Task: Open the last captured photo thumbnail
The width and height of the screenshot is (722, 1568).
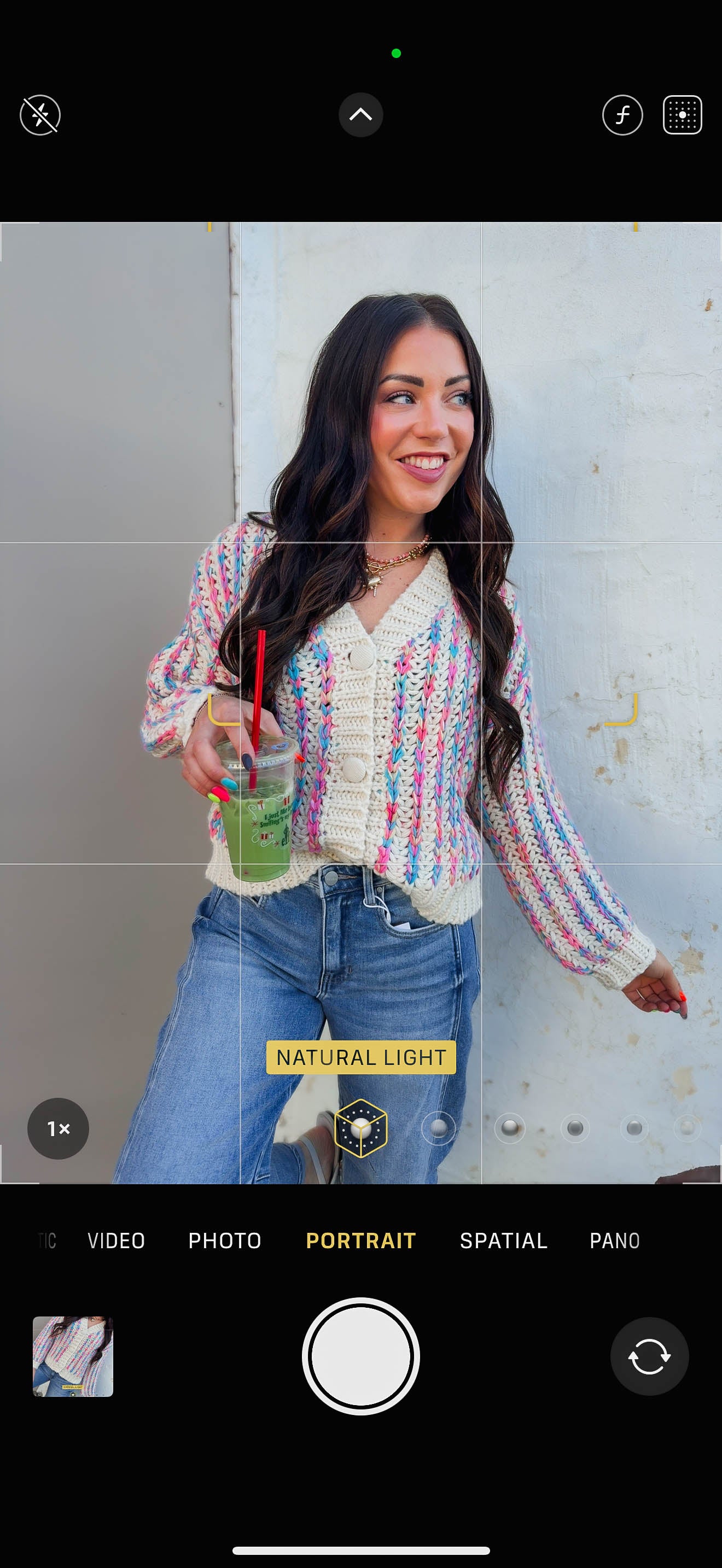Action: point(73,1356)
